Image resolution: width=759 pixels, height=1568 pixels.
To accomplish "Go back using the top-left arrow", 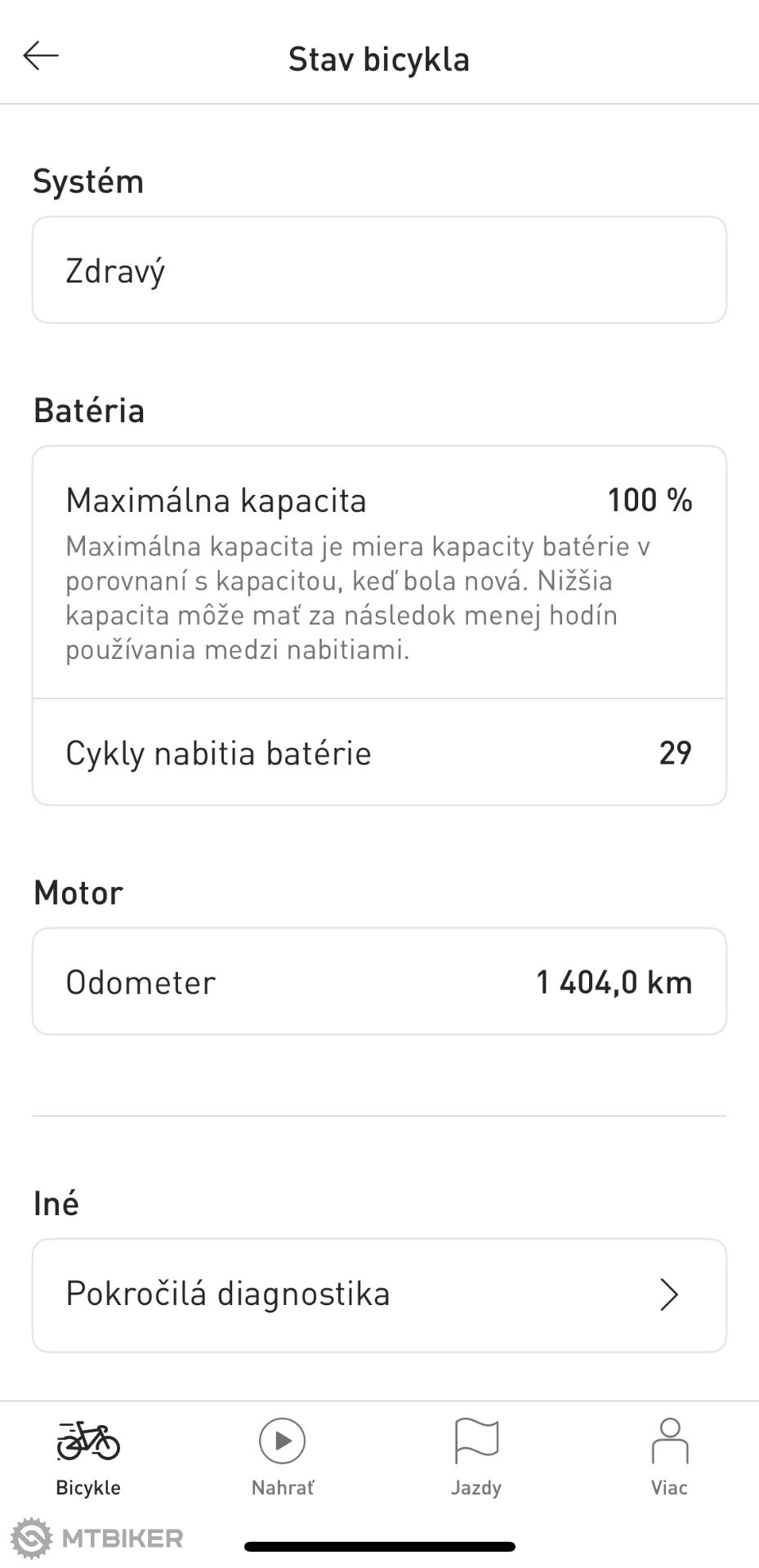I will (x=41, y=56).
